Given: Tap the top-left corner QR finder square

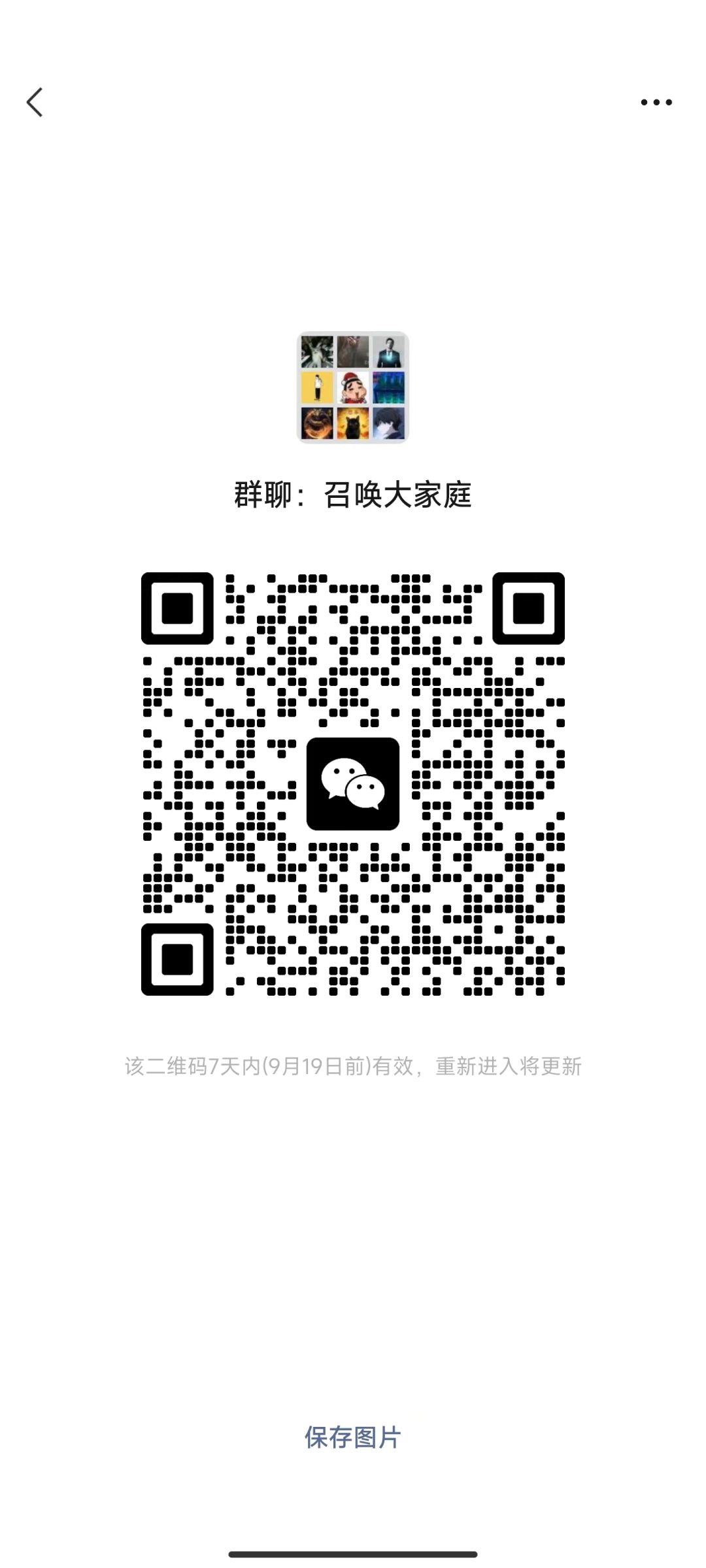Looking at the screenshot, I should click(x=176, y=609).
